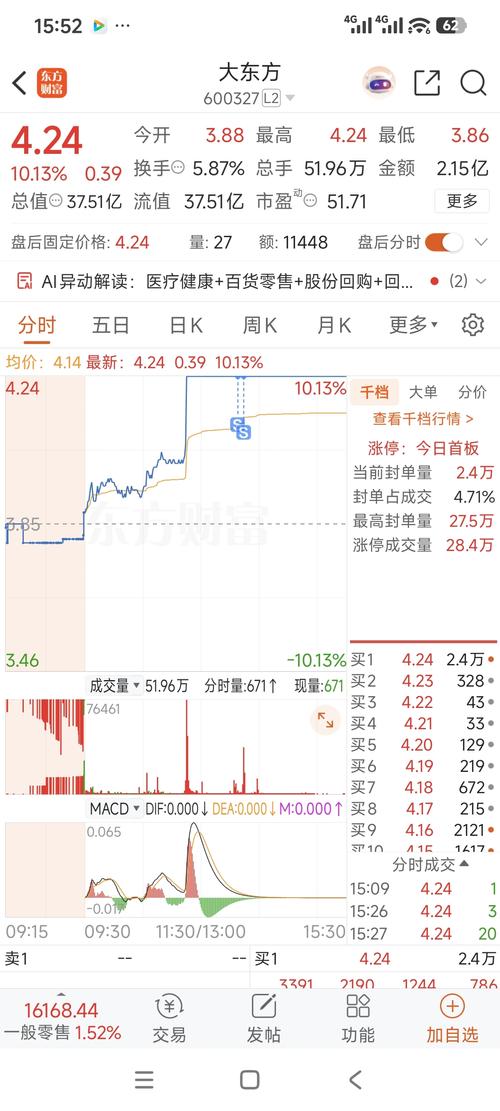Open the AI assistant avatar
This screenshot has height=1111, width=500.
tap(379, 83)
